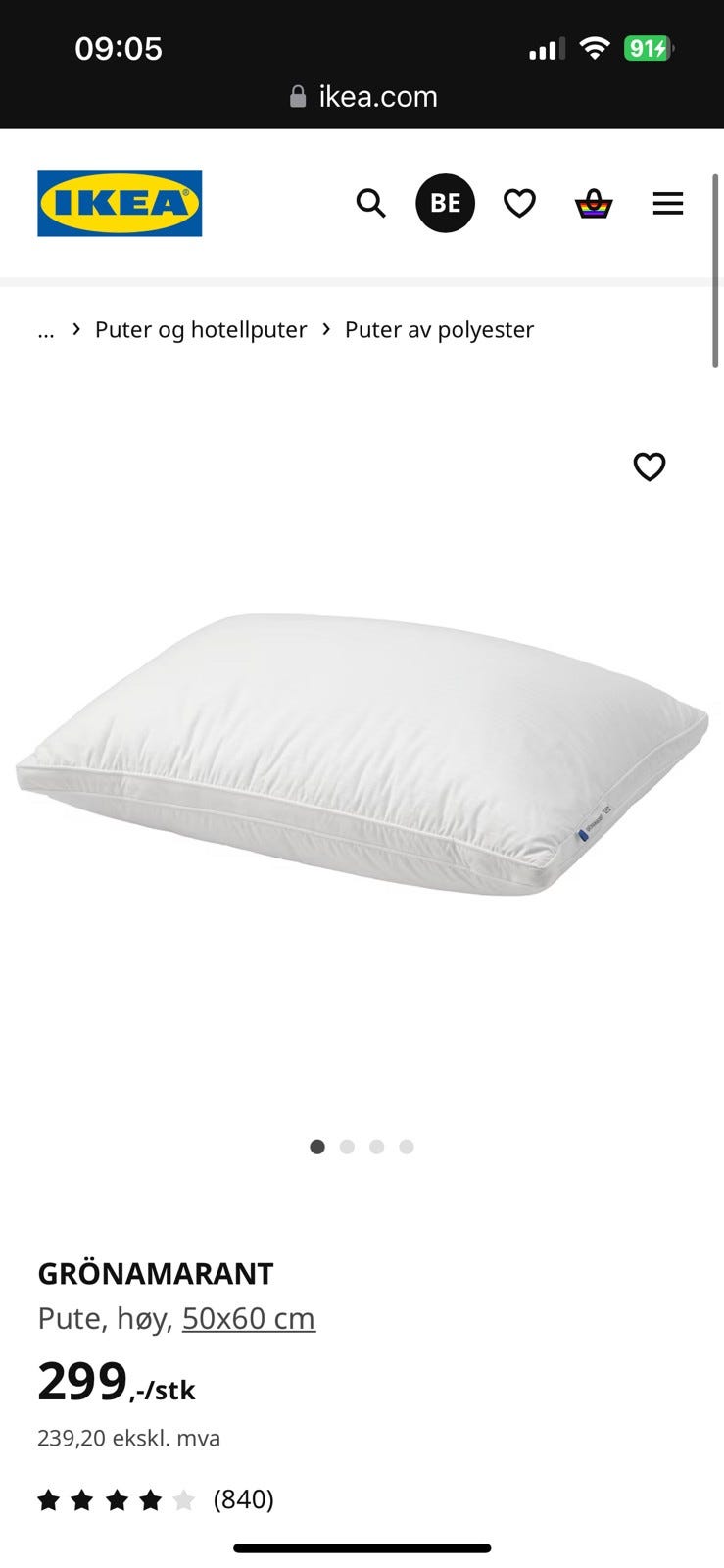Open the pillow product image
The height and width of the screenshot is (1568, 724).
(x=362, y=755)
